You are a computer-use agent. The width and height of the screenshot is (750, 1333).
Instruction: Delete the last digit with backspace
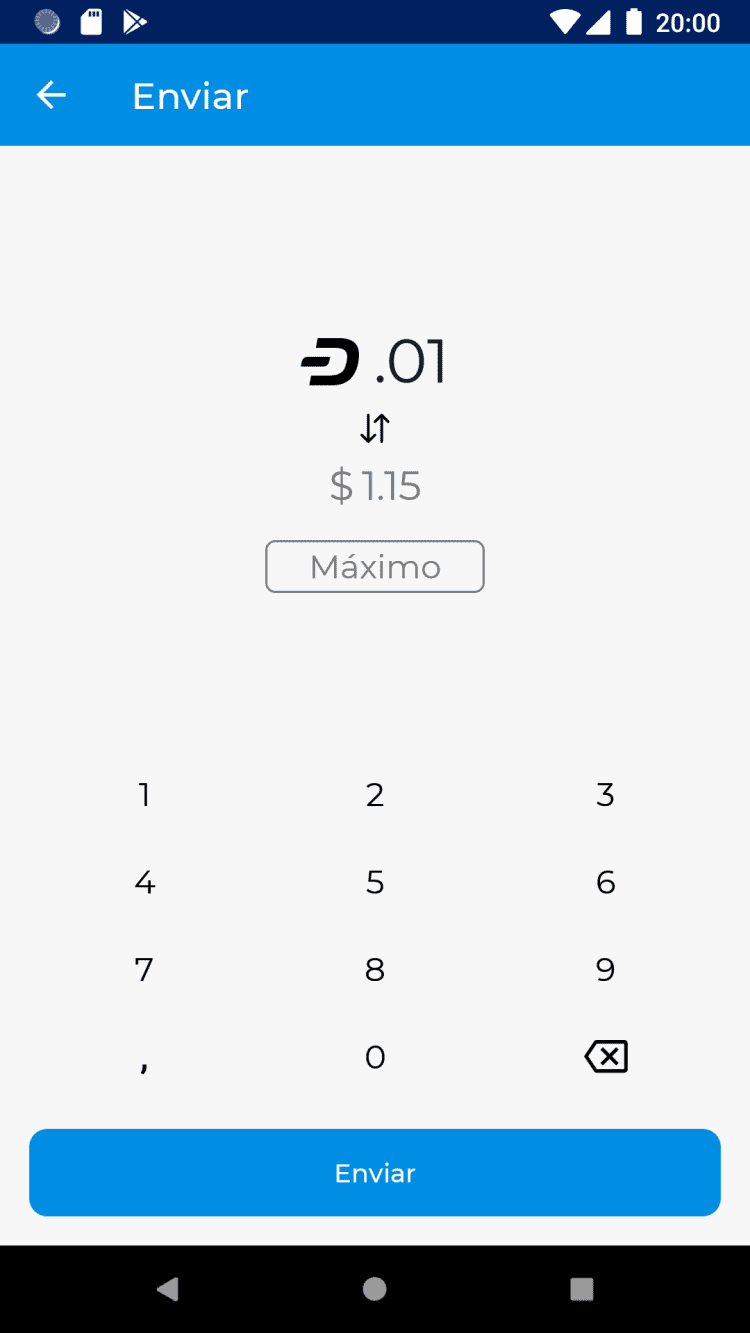[606, 1057]
